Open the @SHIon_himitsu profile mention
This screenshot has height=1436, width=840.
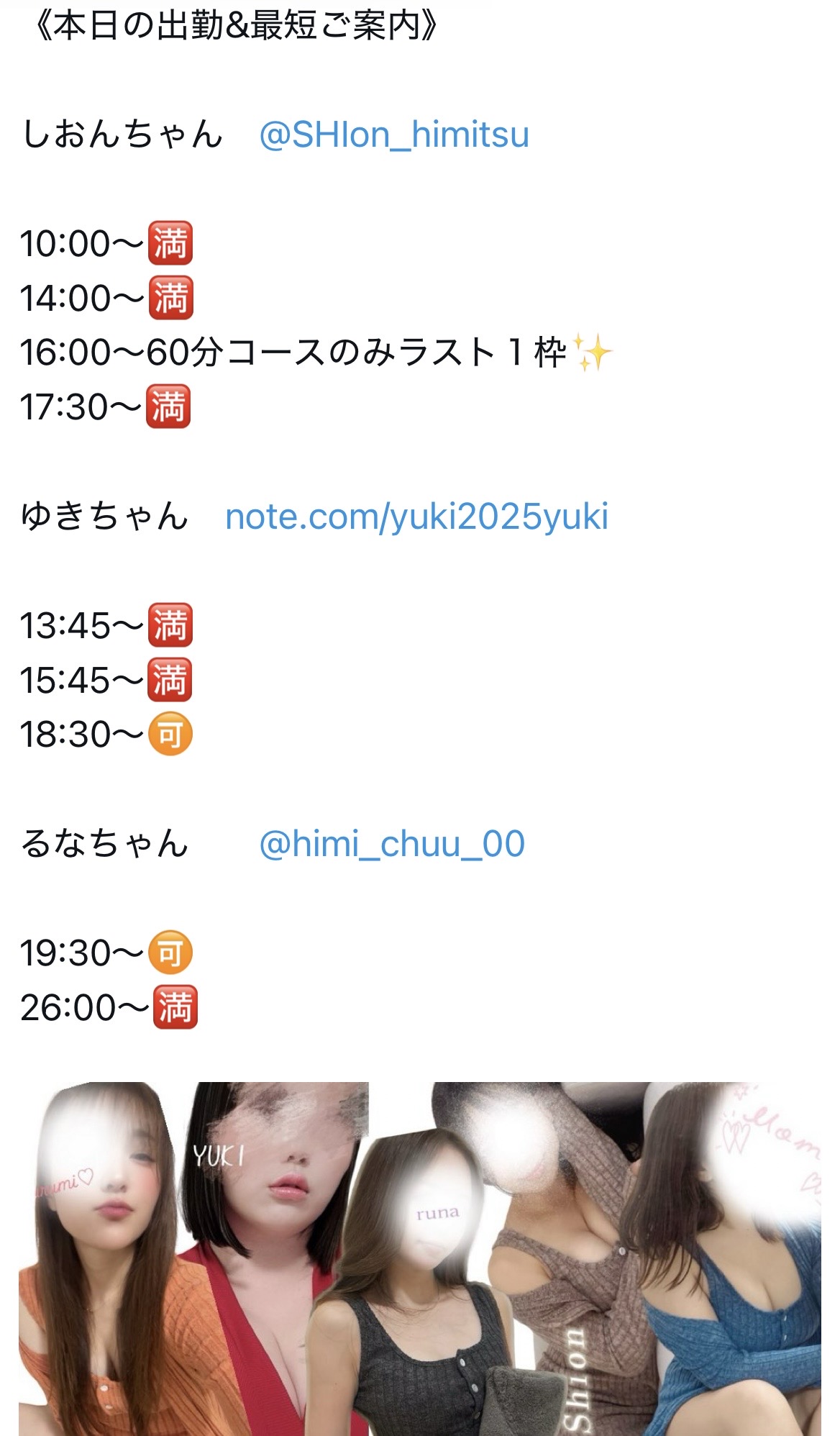pyautogui.click(x=393, y=135)
